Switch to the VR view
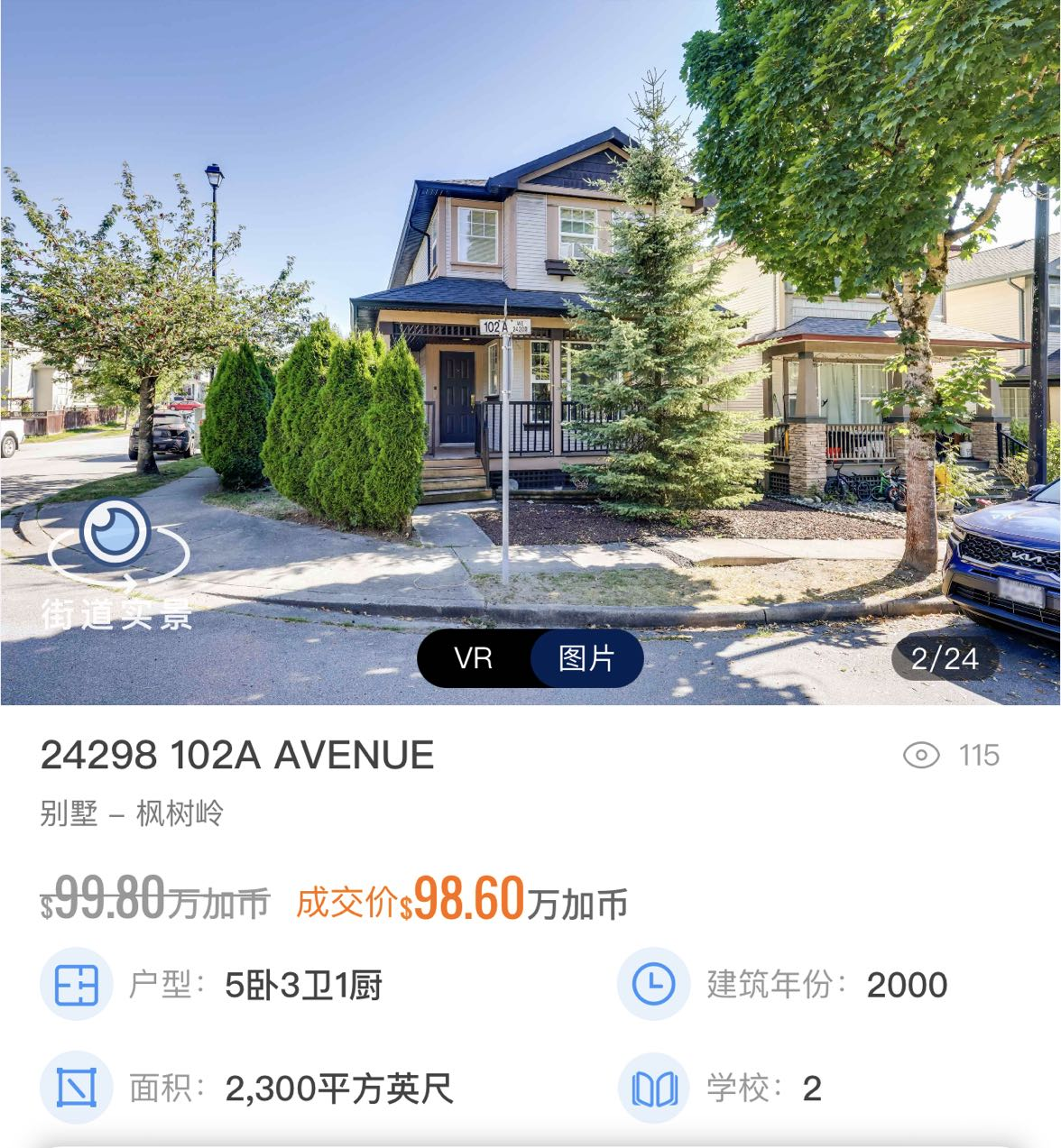 [474, 658]
